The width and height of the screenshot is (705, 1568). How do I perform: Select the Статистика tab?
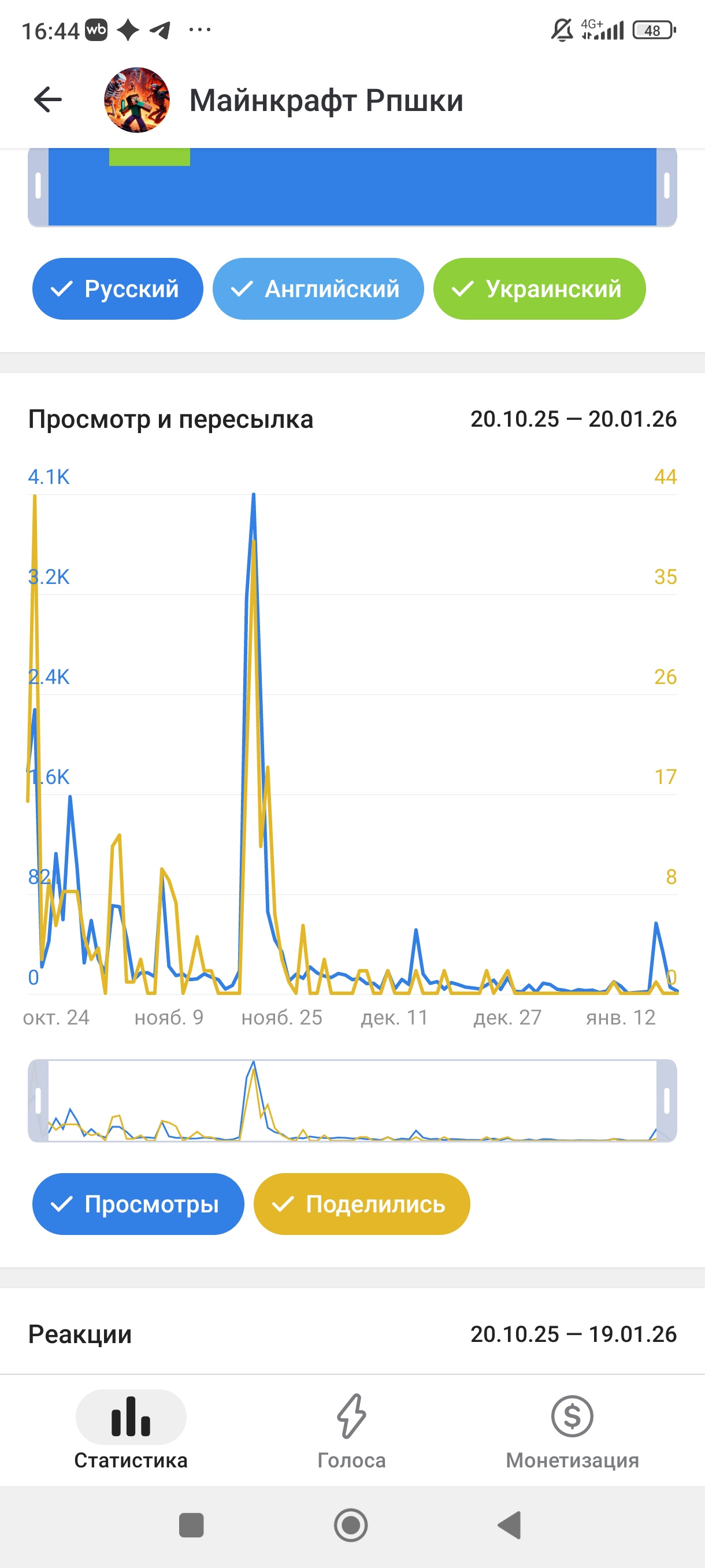point(131,1430)
